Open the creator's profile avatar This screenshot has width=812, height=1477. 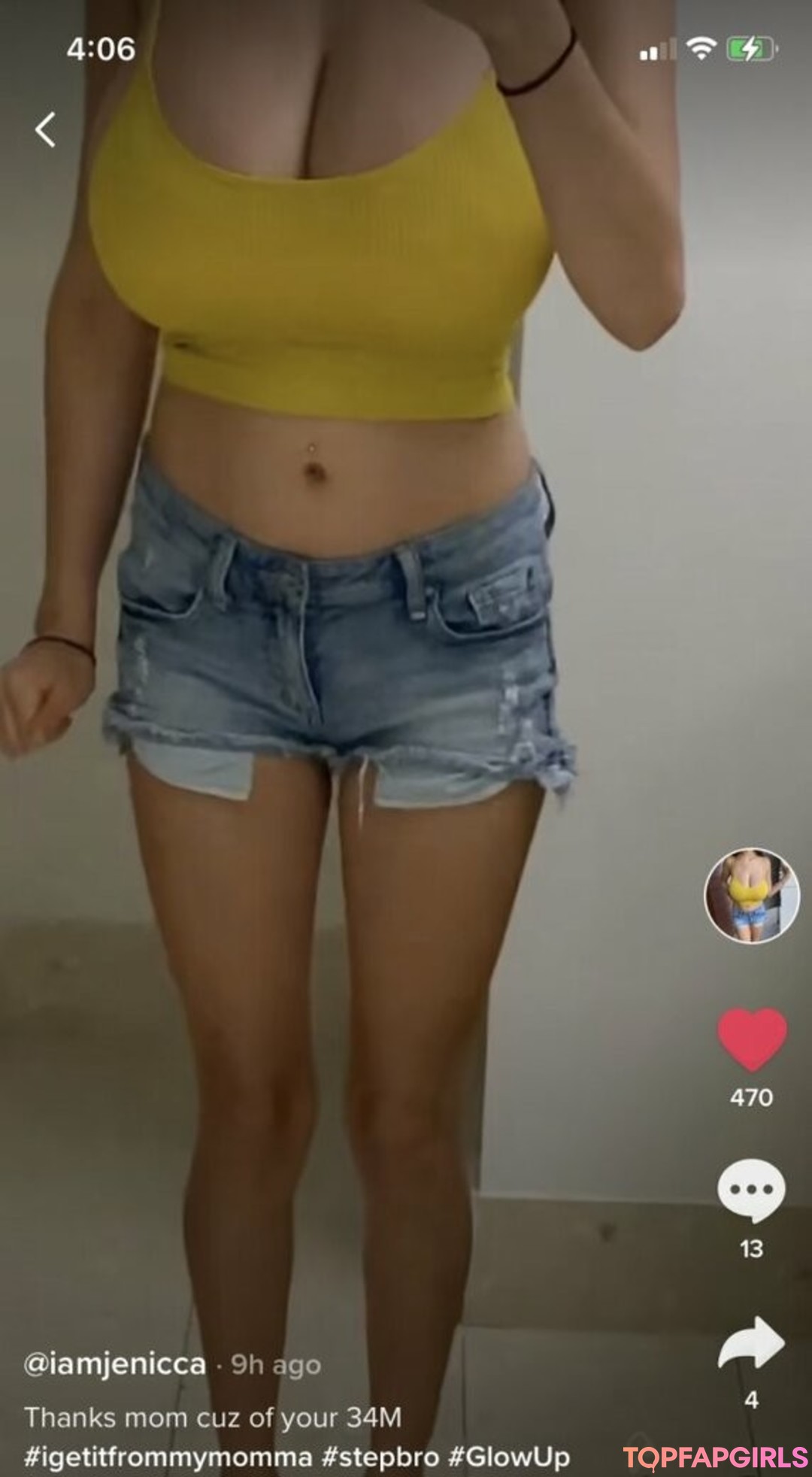(751, 896)
